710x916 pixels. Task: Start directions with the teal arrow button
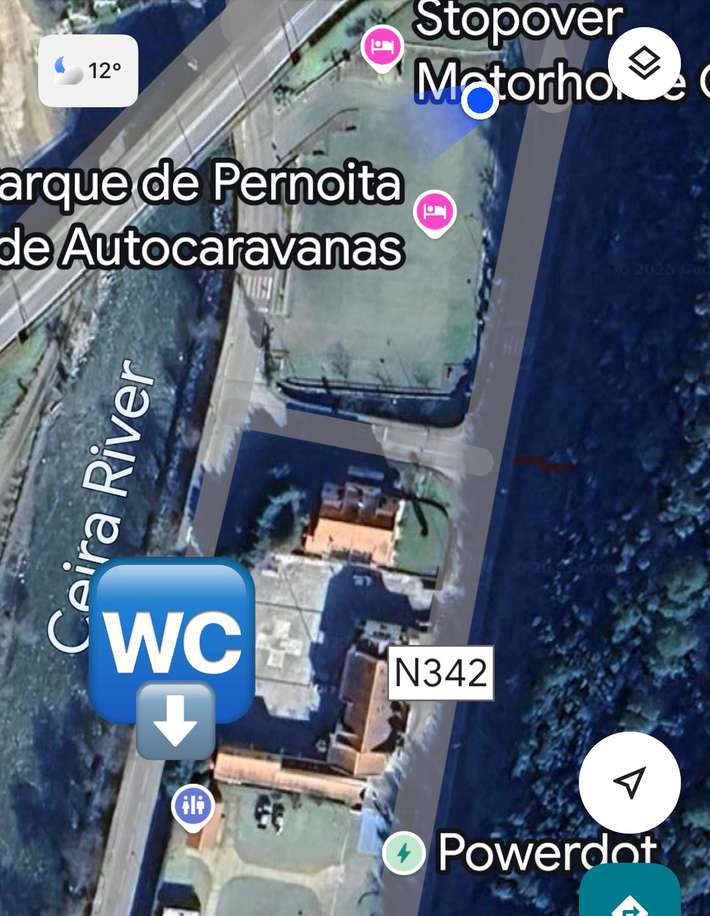[x=630, y=896]
